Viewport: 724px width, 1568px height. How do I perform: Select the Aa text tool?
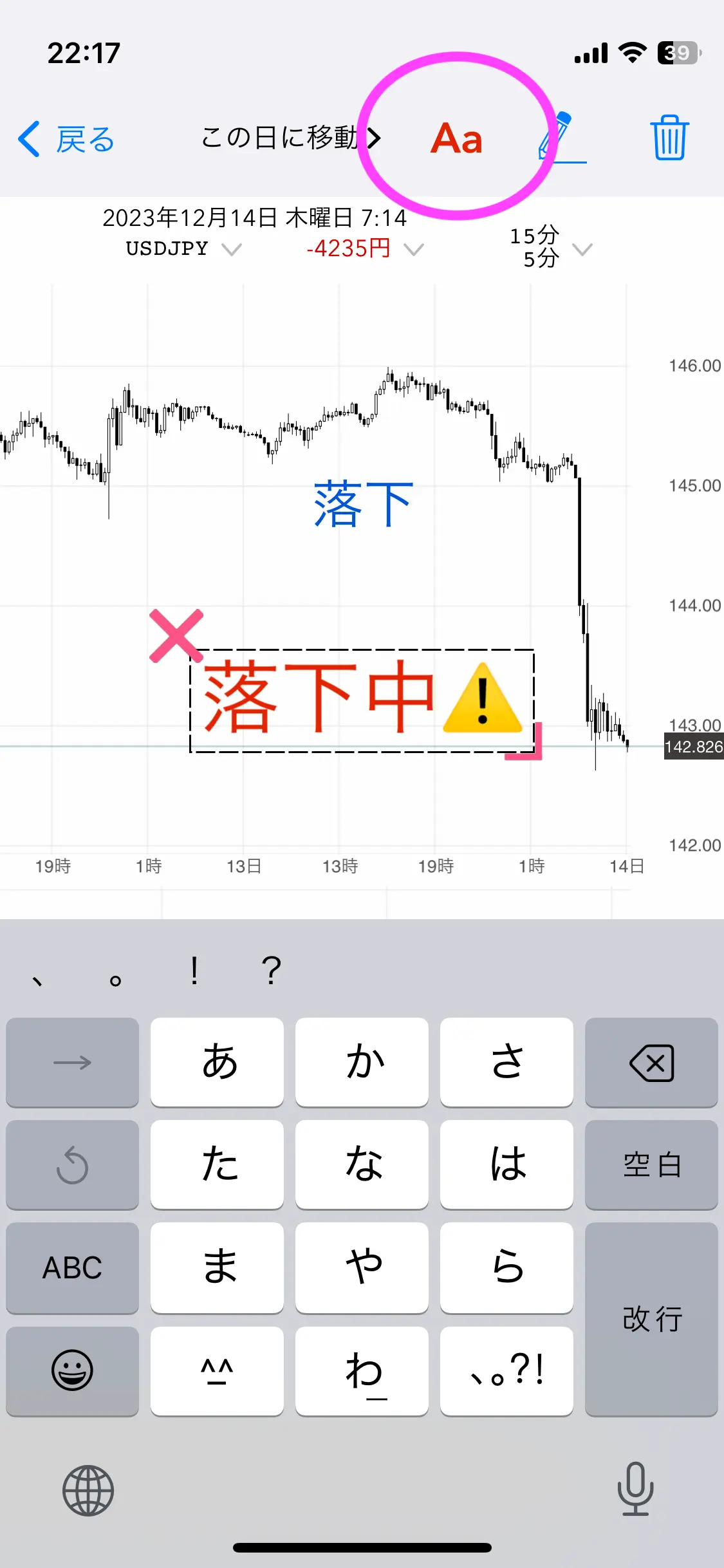(456, 138)
